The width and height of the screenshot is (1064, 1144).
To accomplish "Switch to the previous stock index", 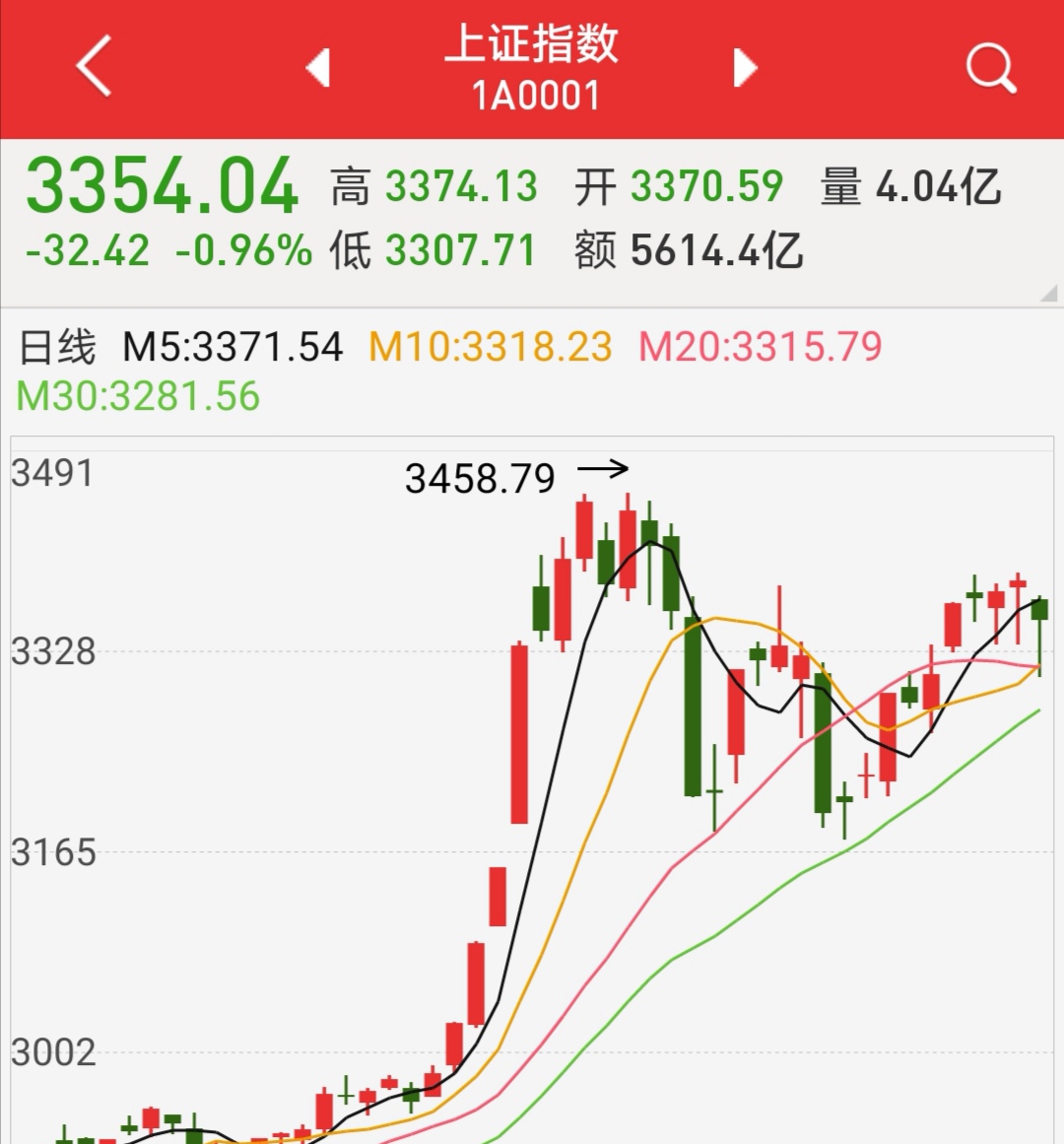I will click(x=317, y=68).
